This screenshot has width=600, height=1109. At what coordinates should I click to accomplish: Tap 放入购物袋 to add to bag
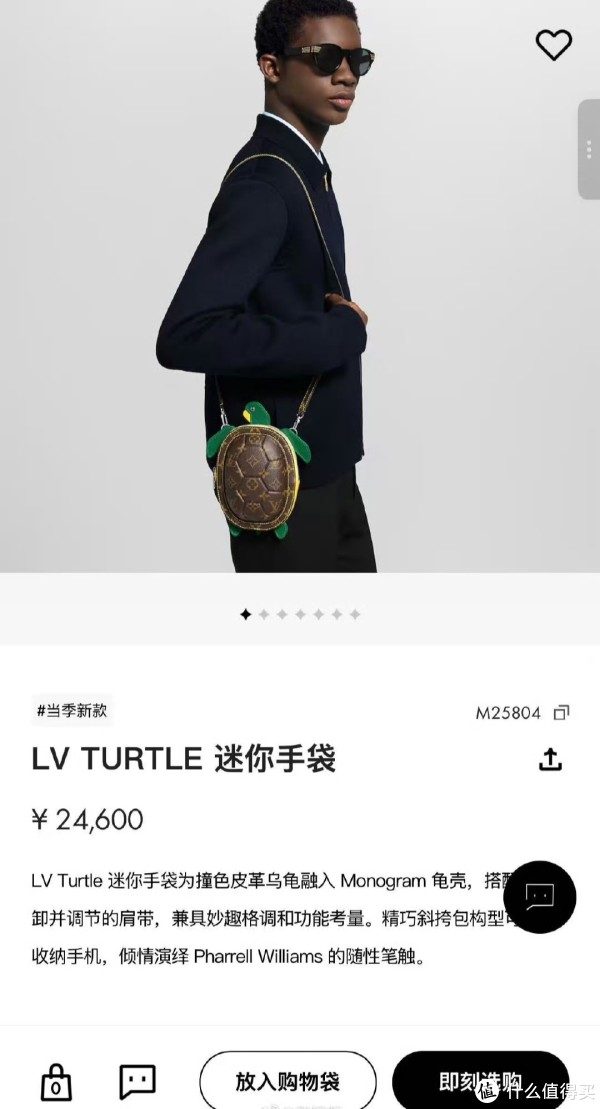point(288,1081)
